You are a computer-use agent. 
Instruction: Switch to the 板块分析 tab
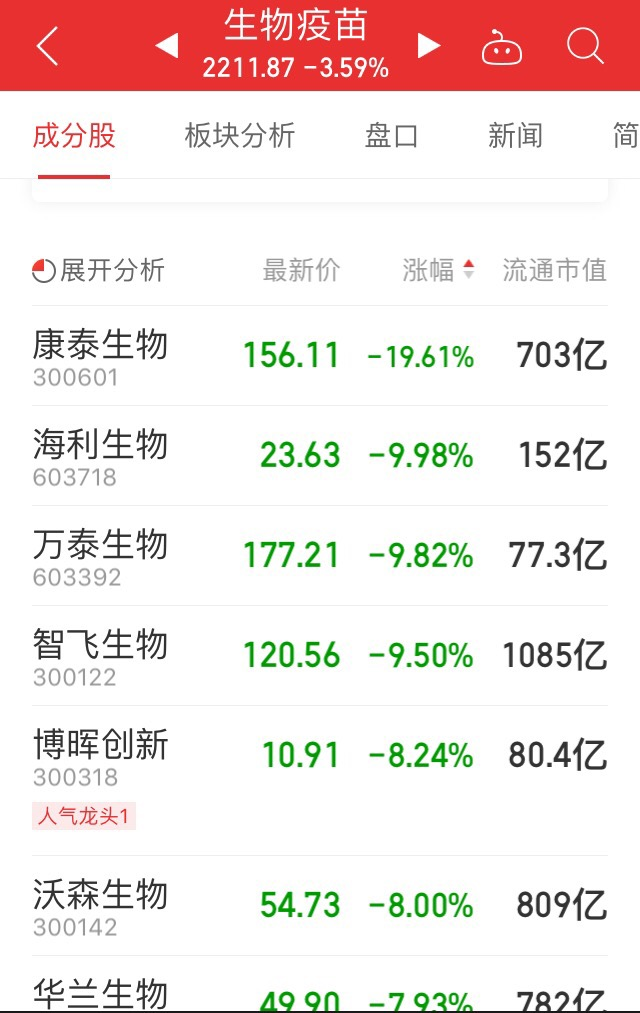pyautogui.click(x=240, y=136)
